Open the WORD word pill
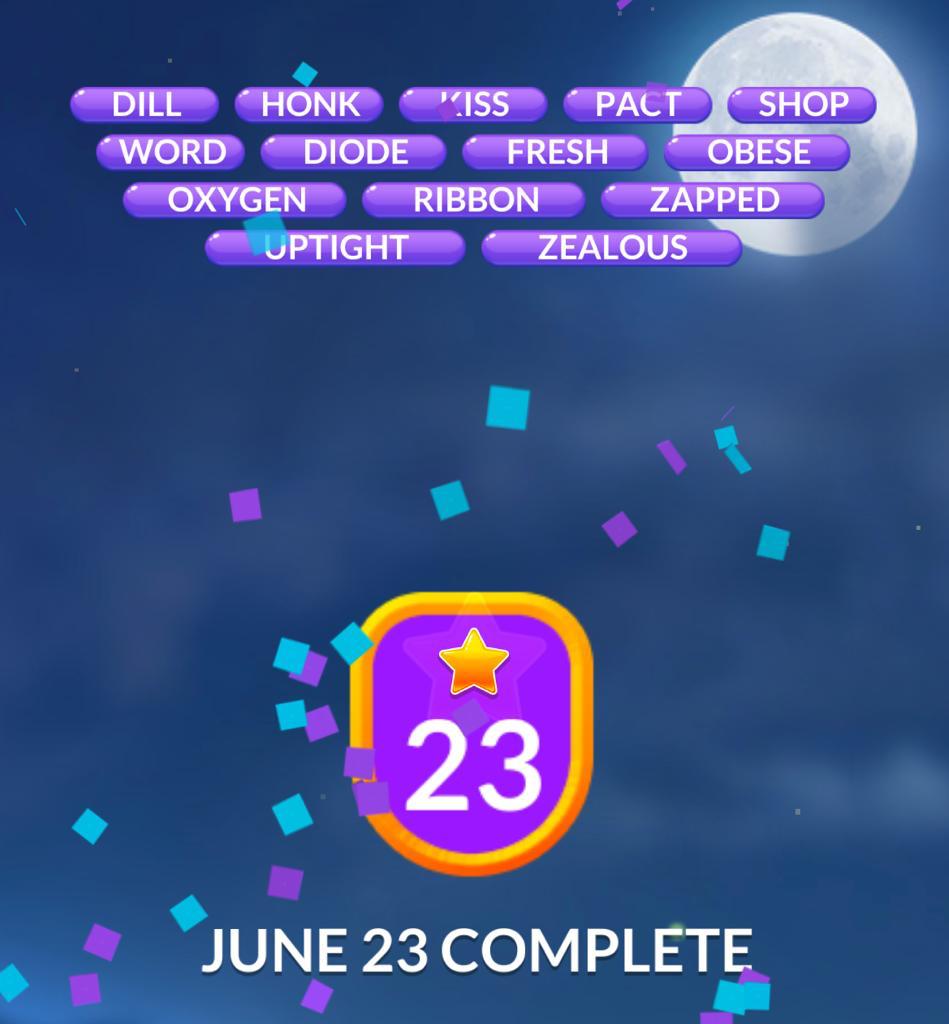949x1024 pixels. click(171, 152)
